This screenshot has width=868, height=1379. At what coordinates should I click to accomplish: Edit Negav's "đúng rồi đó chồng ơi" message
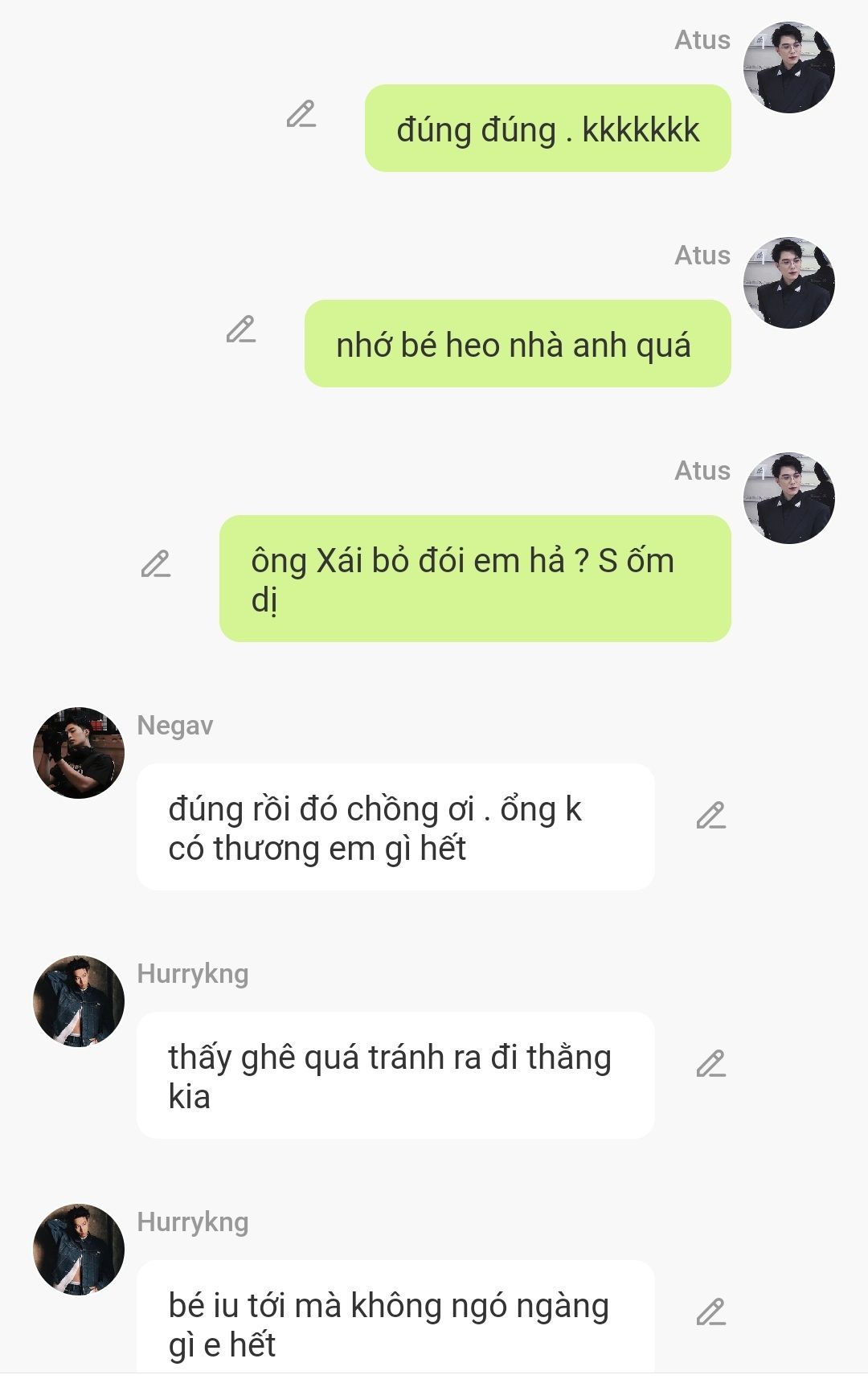711,816
